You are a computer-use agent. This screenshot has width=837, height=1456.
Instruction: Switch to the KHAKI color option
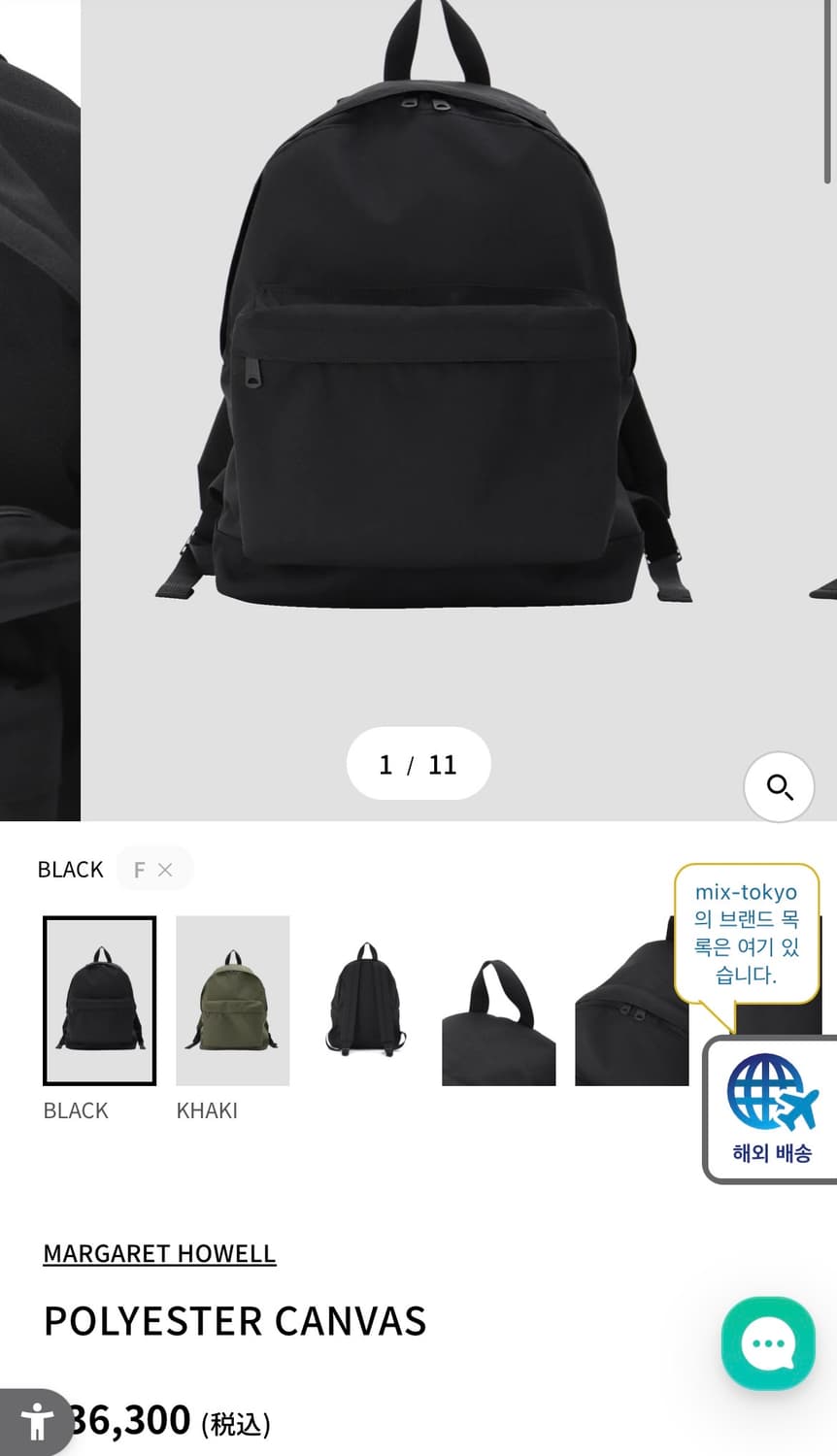point(232,999)
